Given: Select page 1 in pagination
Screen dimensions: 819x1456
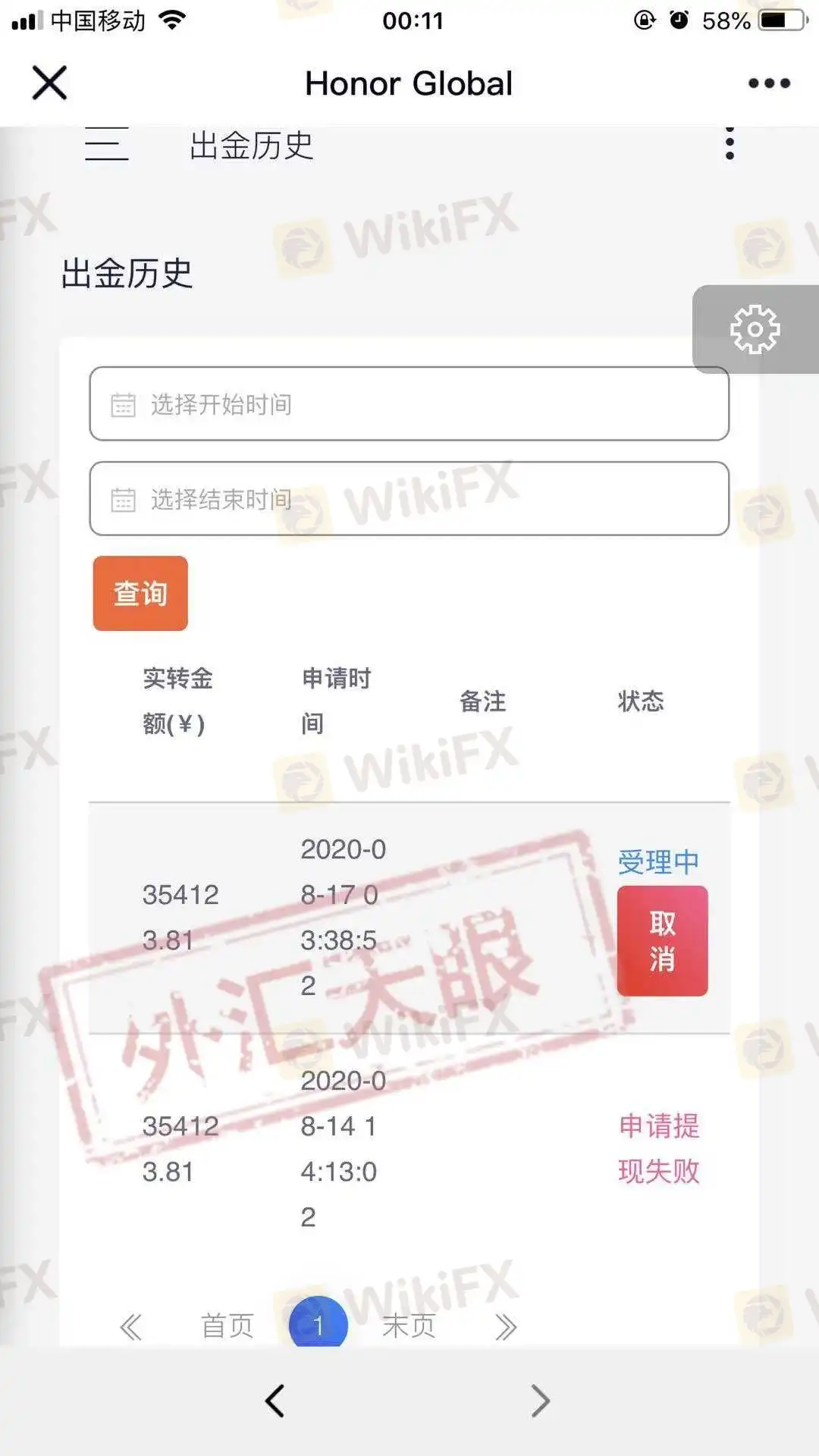Looking at the screenshot, I should (x=318, y=1325).
